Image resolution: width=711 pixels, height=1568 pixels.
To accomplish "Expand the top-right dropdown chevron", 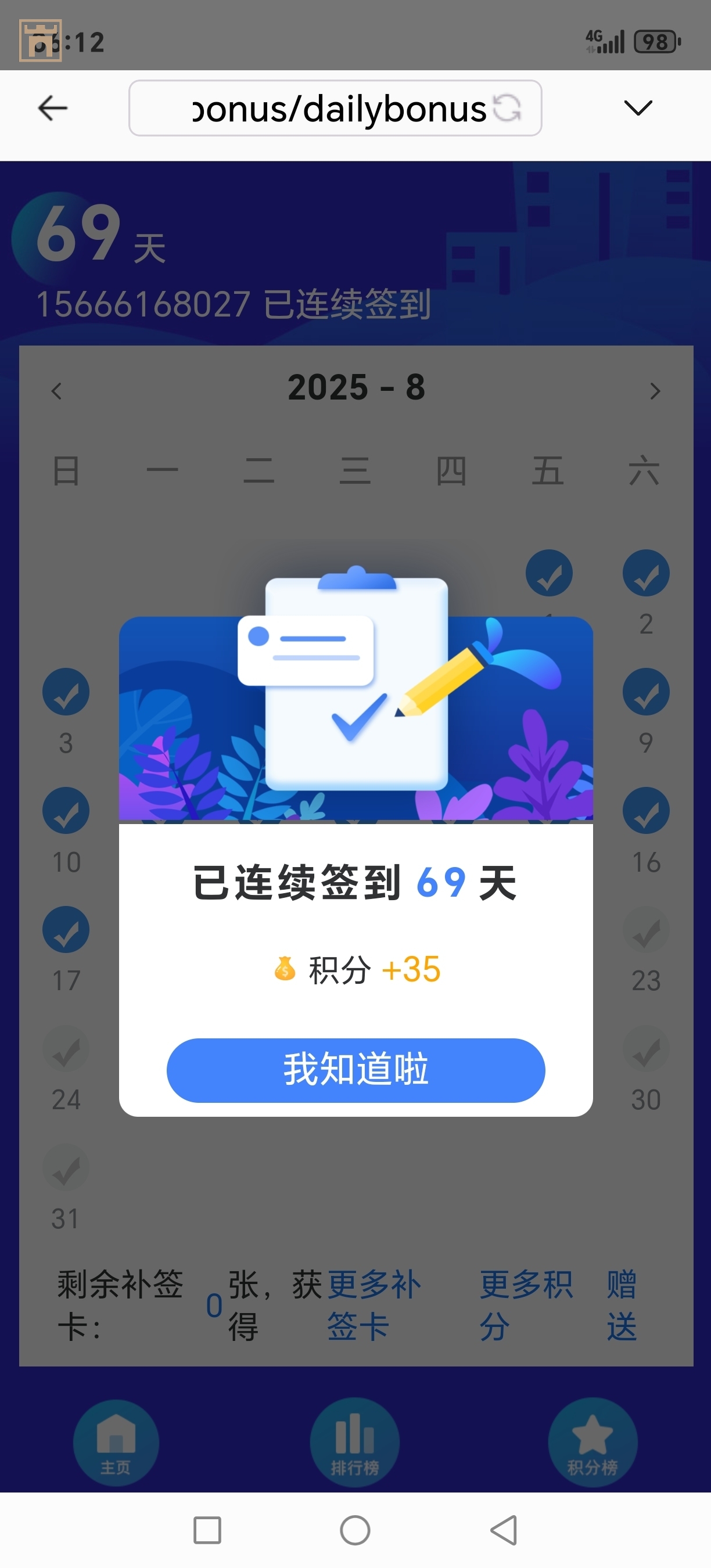I will (638, 109).
